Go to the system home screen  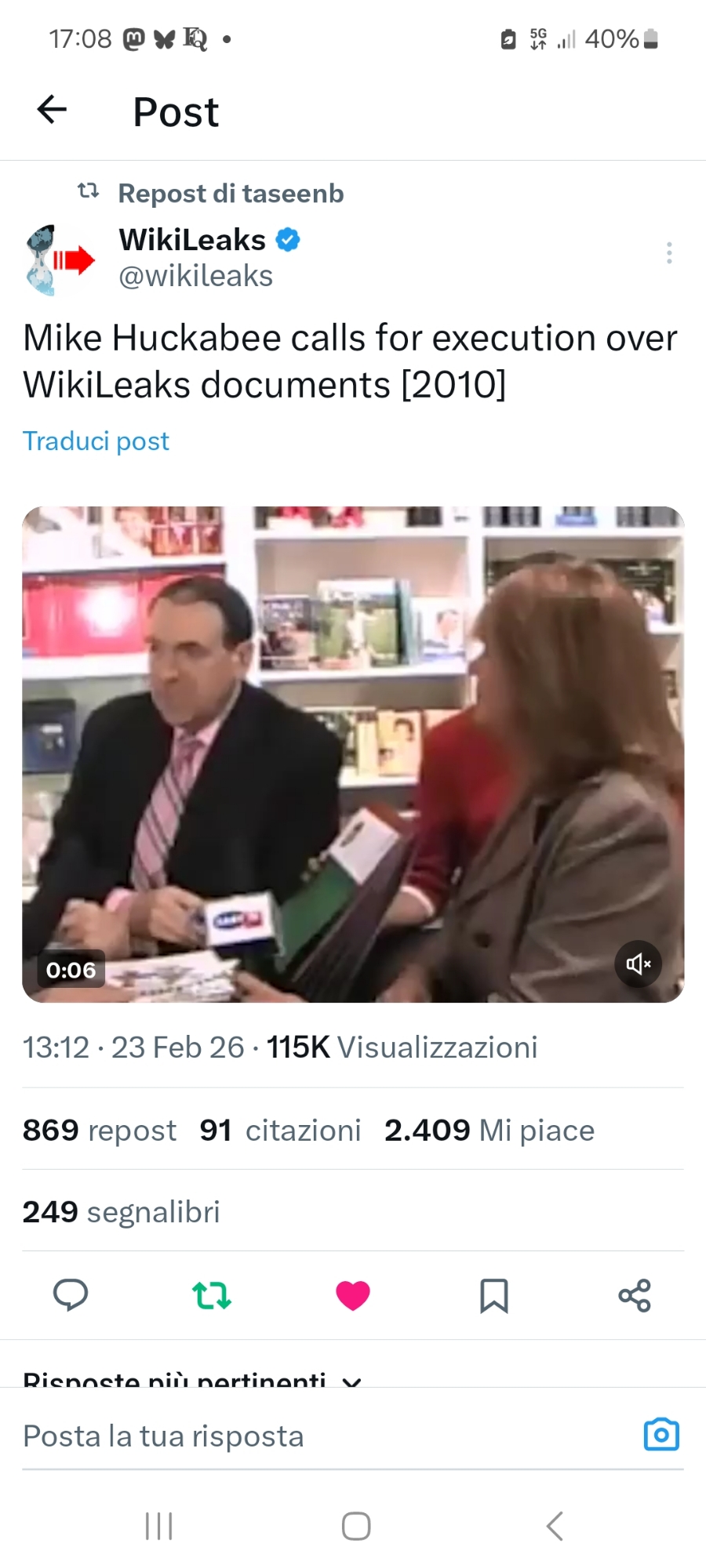(356, 1526)
